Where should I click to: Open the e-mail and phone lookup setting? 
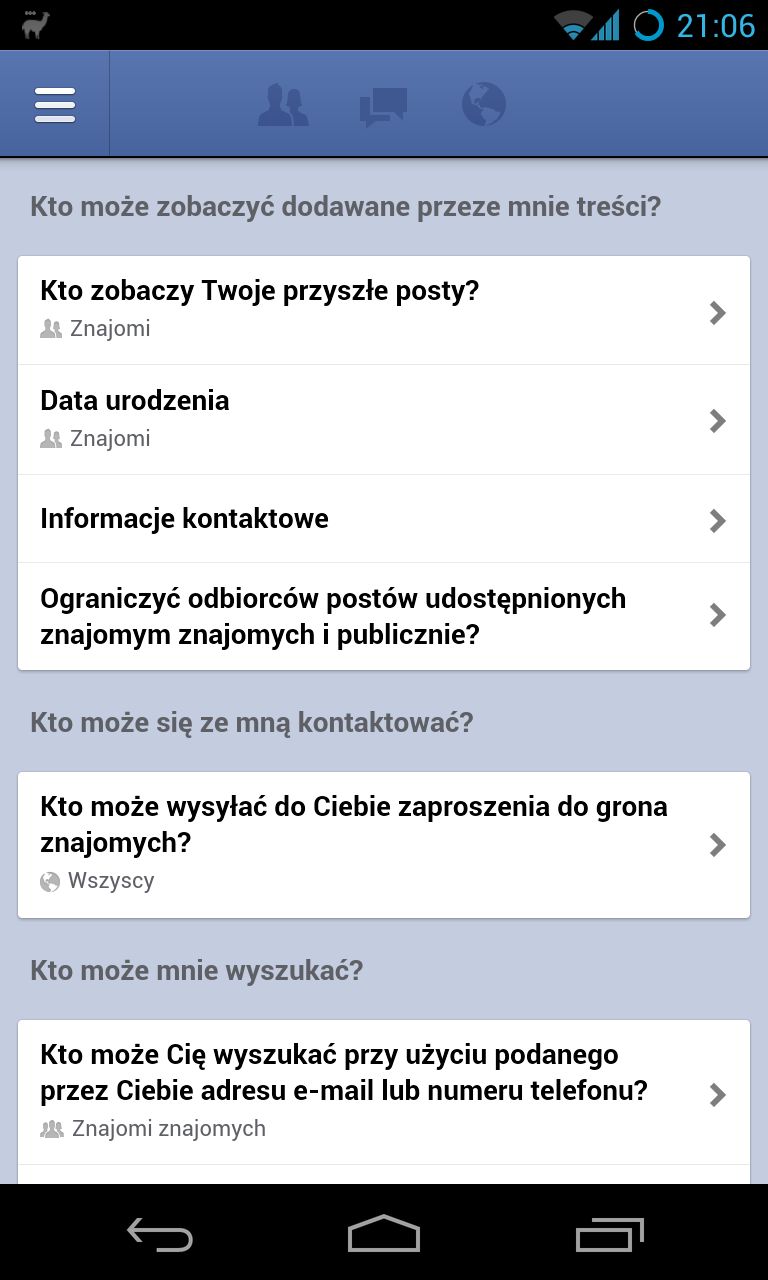(x=384, y=1092)
